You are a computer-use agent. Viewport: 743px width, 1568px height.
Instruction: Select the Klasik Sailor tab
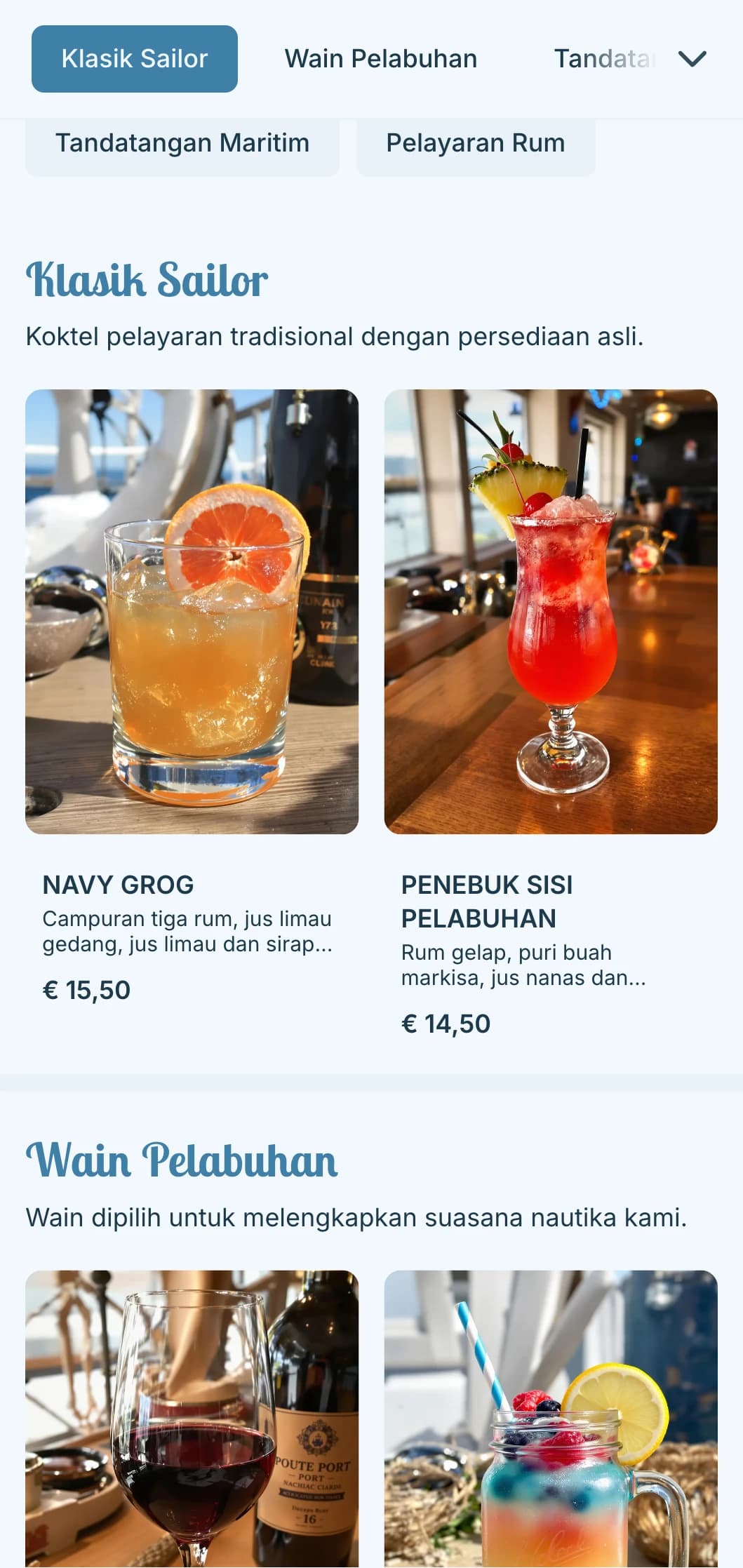[x=134, y=59]
